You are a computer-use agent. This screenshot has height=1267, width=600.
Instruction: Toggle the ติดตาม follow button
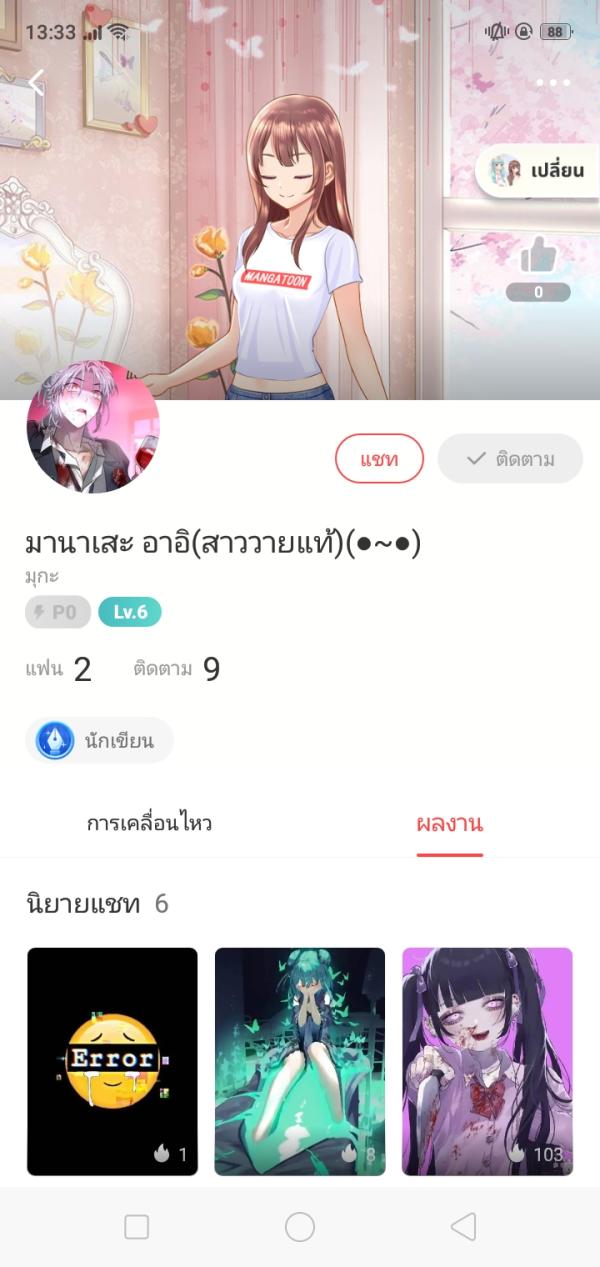[x=510, y=459]
